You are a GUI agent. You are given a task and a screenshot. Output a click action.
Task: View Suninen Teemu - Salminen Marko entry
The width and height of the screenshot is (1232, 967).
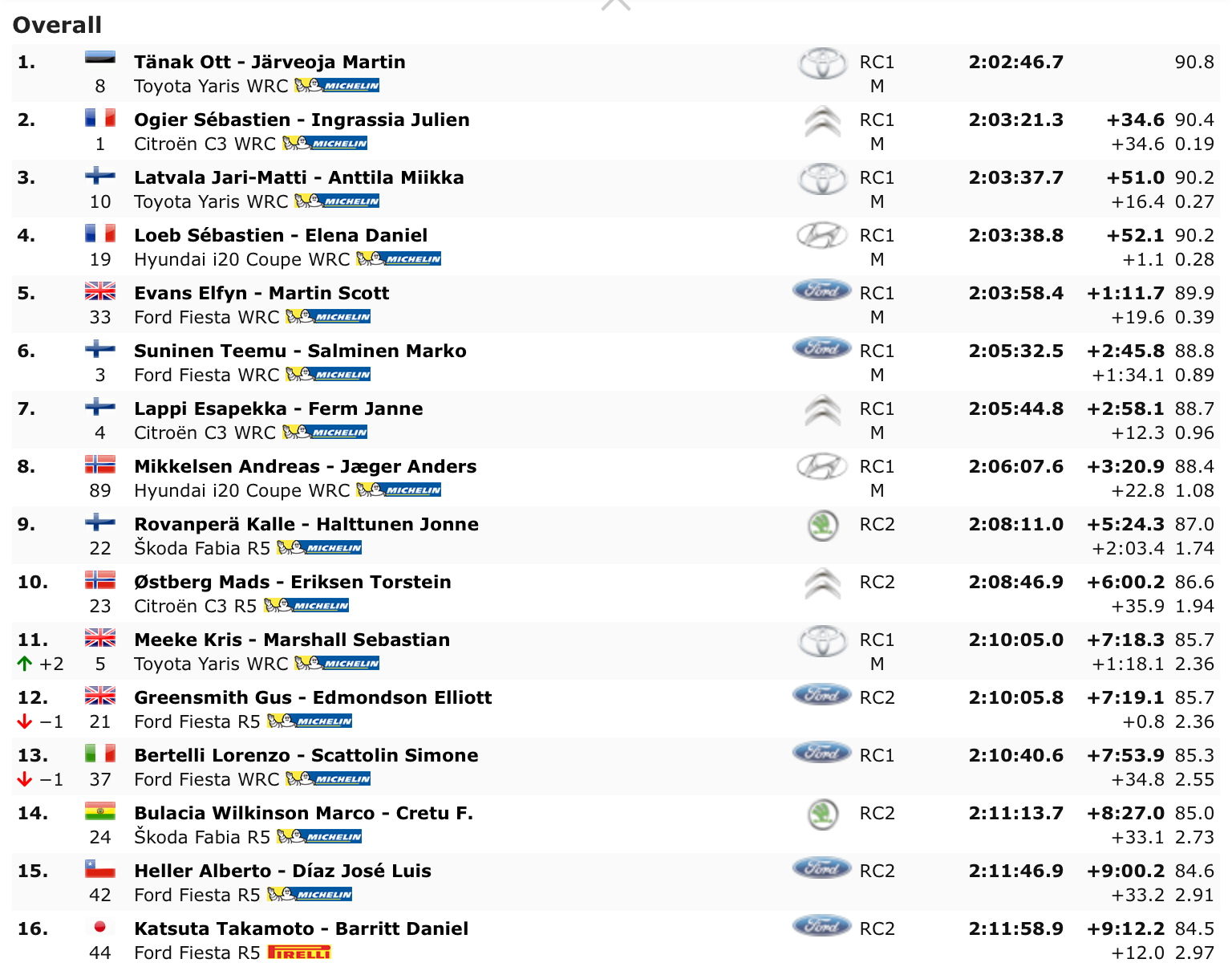(x=300, y=351)
